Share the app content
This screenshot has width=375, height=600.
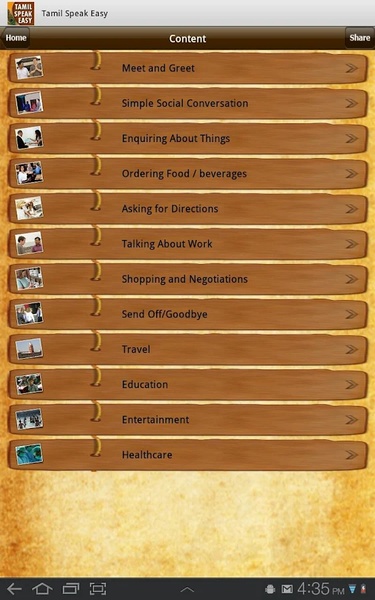(359, 38)
